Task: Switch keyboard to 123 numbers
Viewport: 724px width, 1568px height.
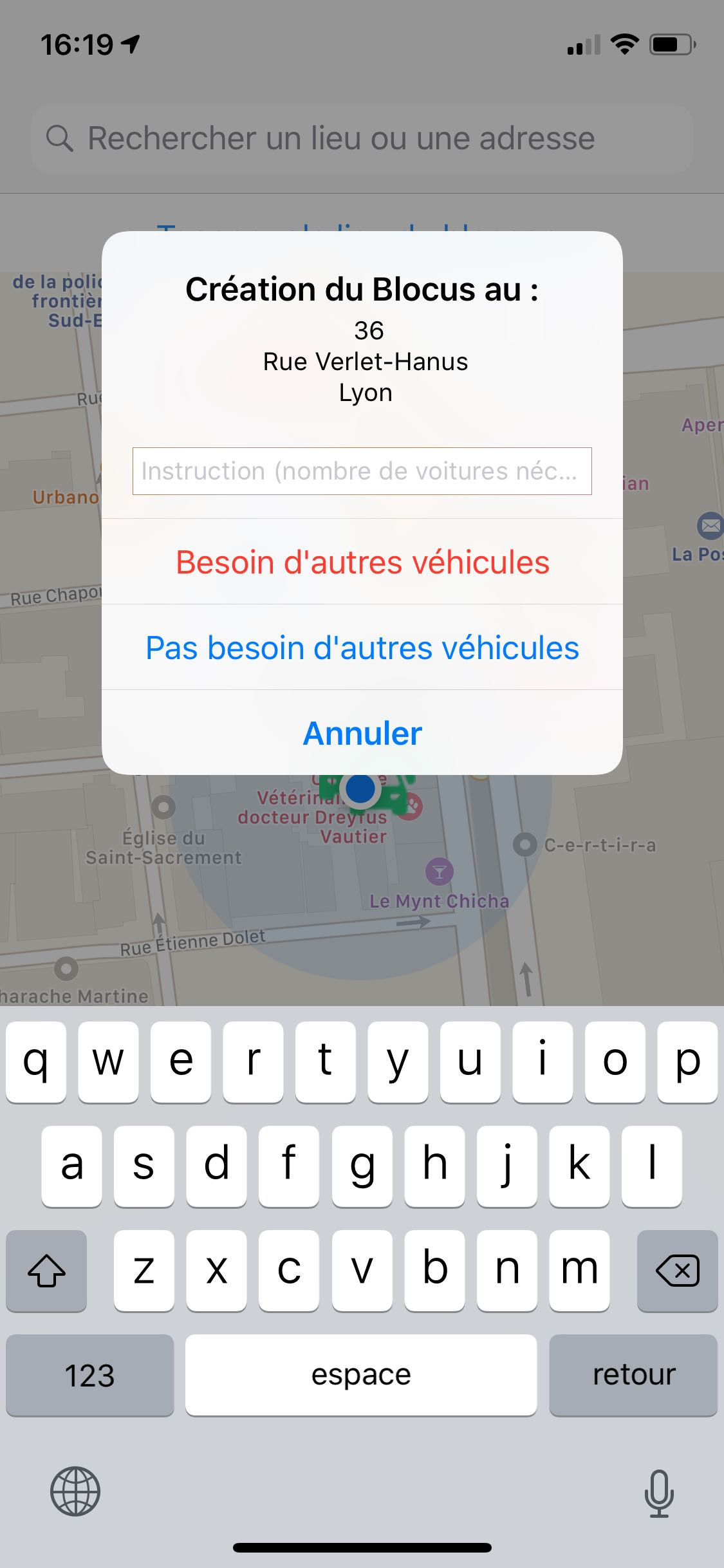Action: tap(89, 1375)
